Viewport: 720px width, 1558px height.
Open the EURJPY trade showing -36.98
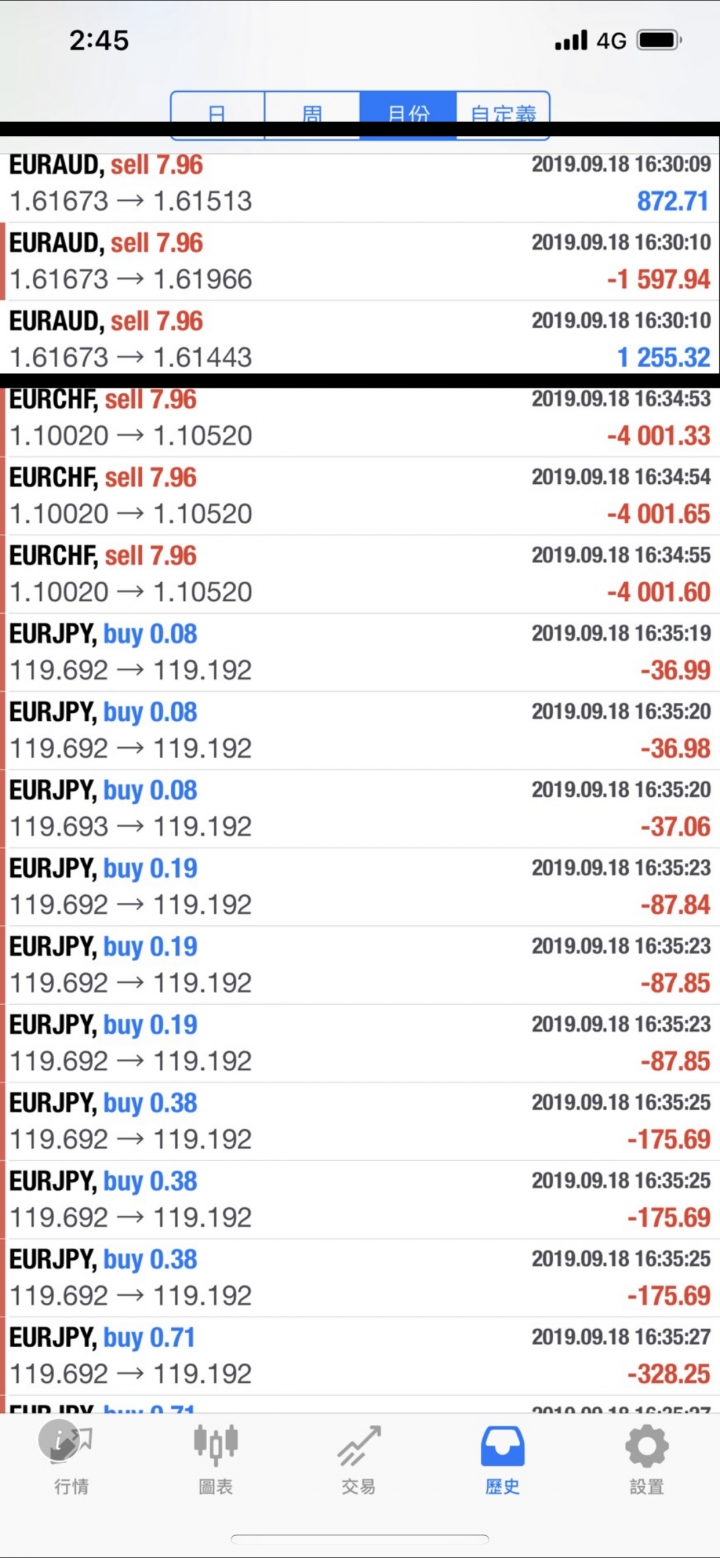click(360, 730)
